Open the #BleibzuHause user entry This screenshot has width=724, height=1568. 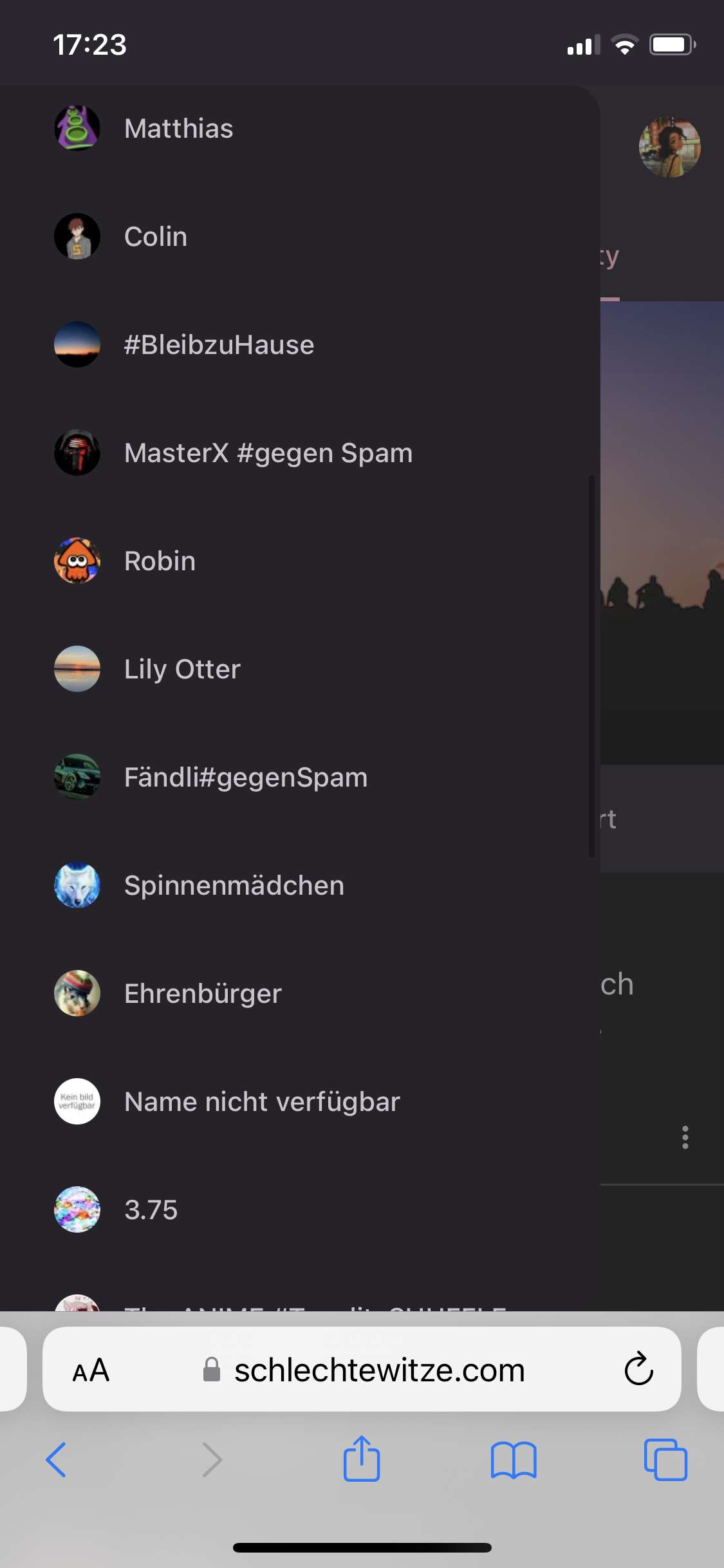coord(219,345)
